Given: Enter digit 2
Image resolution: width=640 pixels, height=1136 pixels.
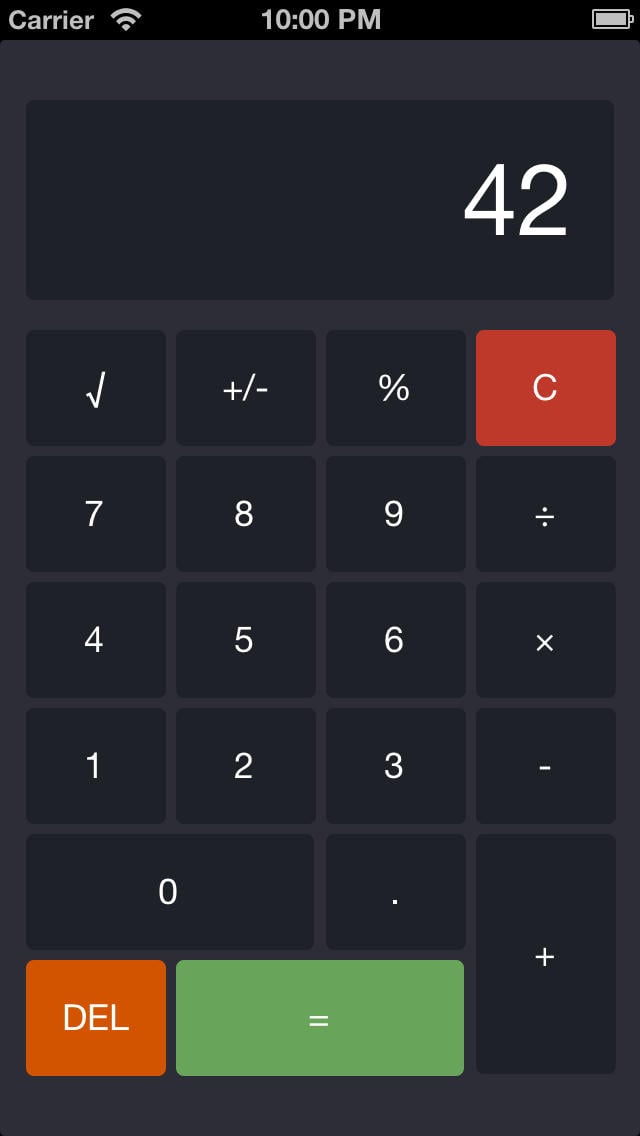Looking at the screenshot, I should (x=246, y=766).
